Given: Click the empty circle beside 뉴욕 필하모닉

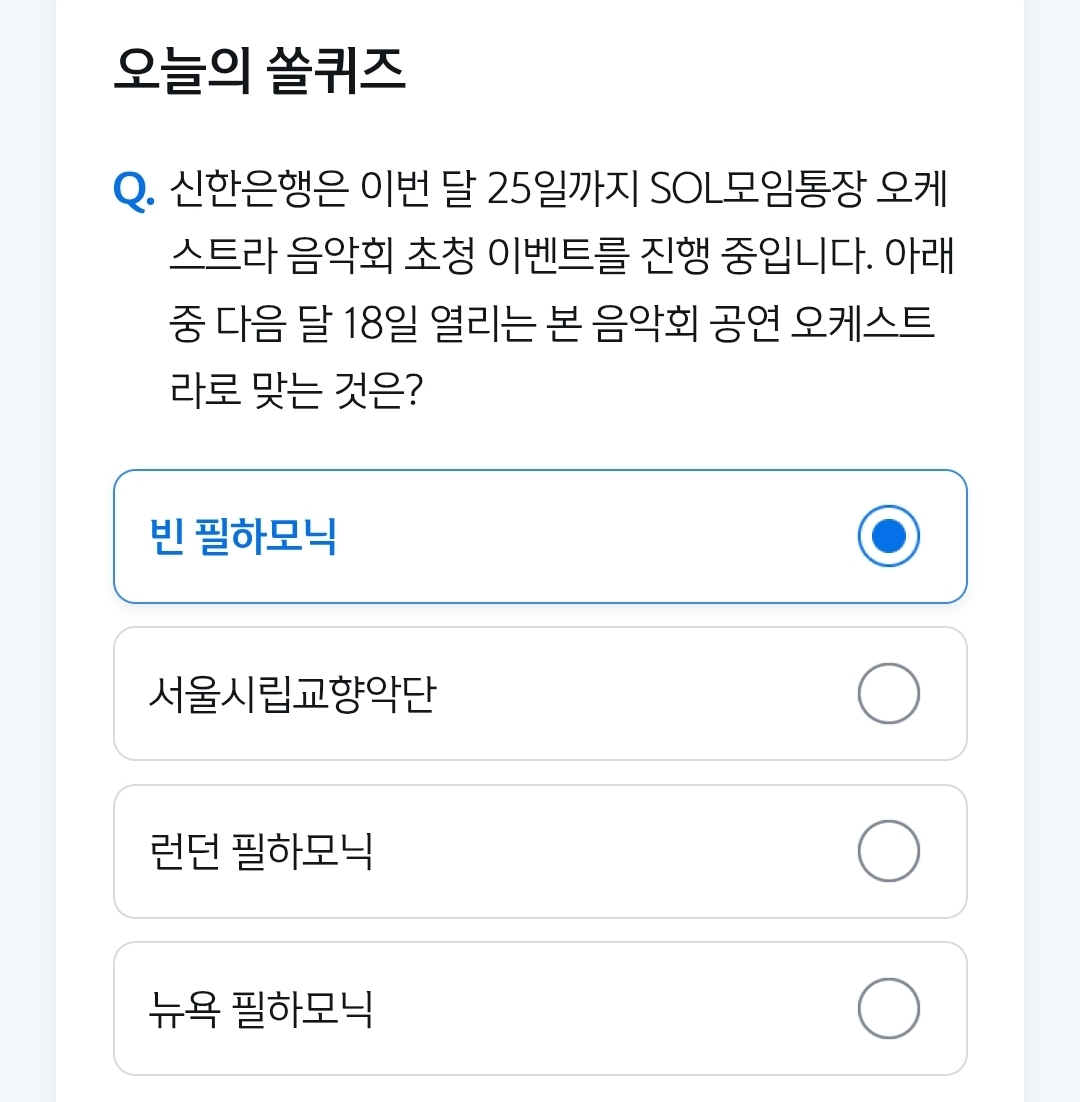Looking at the screenshot, I should pos(888,1008).
